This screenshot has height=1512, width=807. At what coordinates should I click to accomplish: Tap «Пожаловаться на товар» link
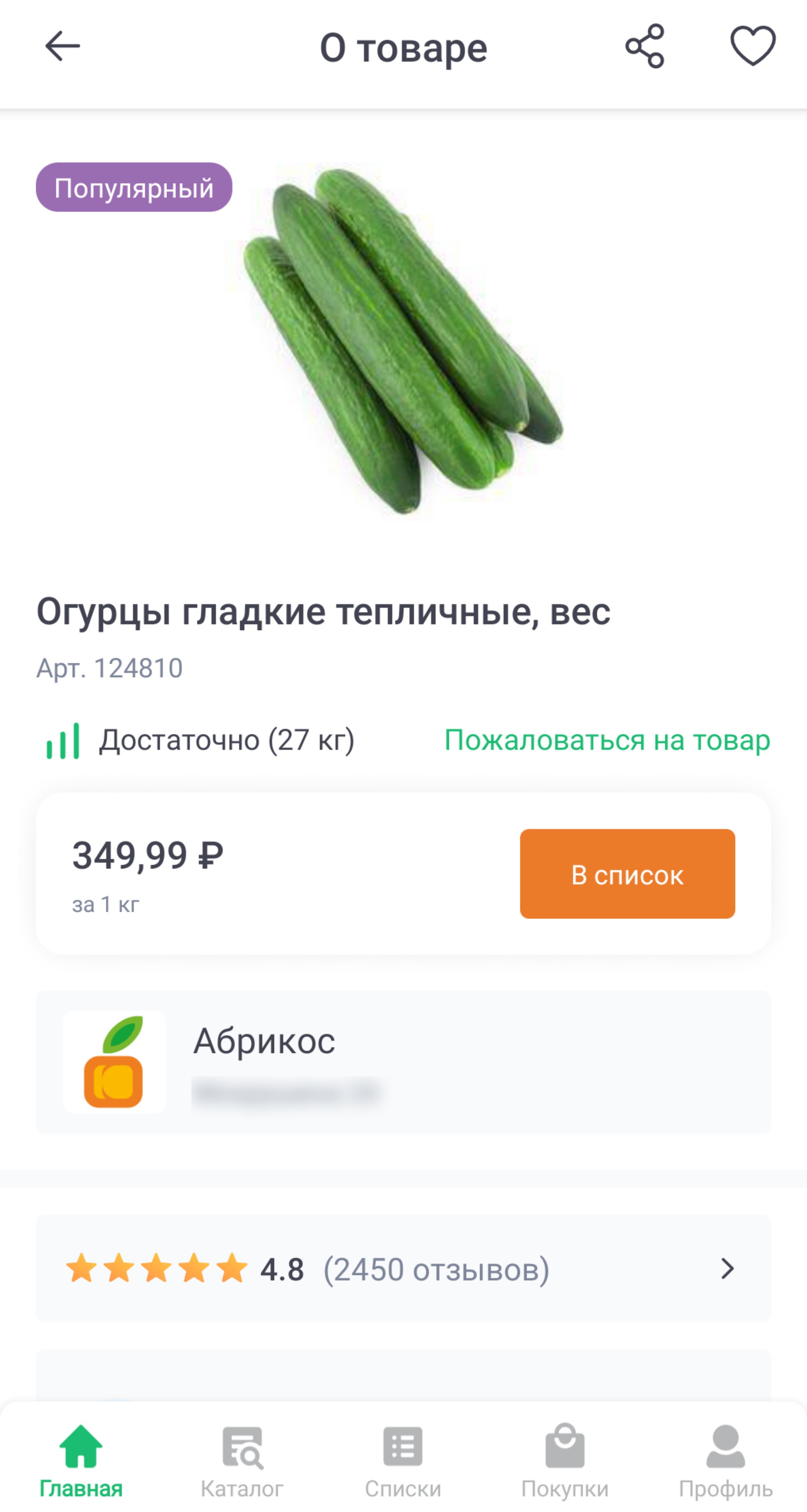tap(607, 740)
